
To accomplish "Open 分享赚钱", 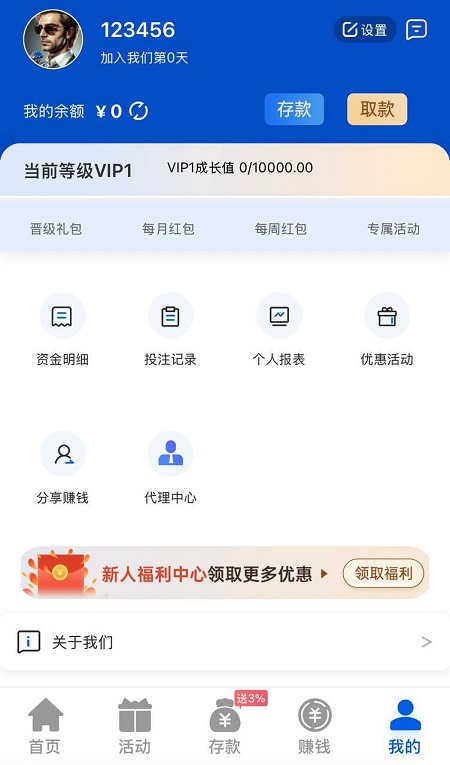I will pyautogui.click(x=62, y=468).
